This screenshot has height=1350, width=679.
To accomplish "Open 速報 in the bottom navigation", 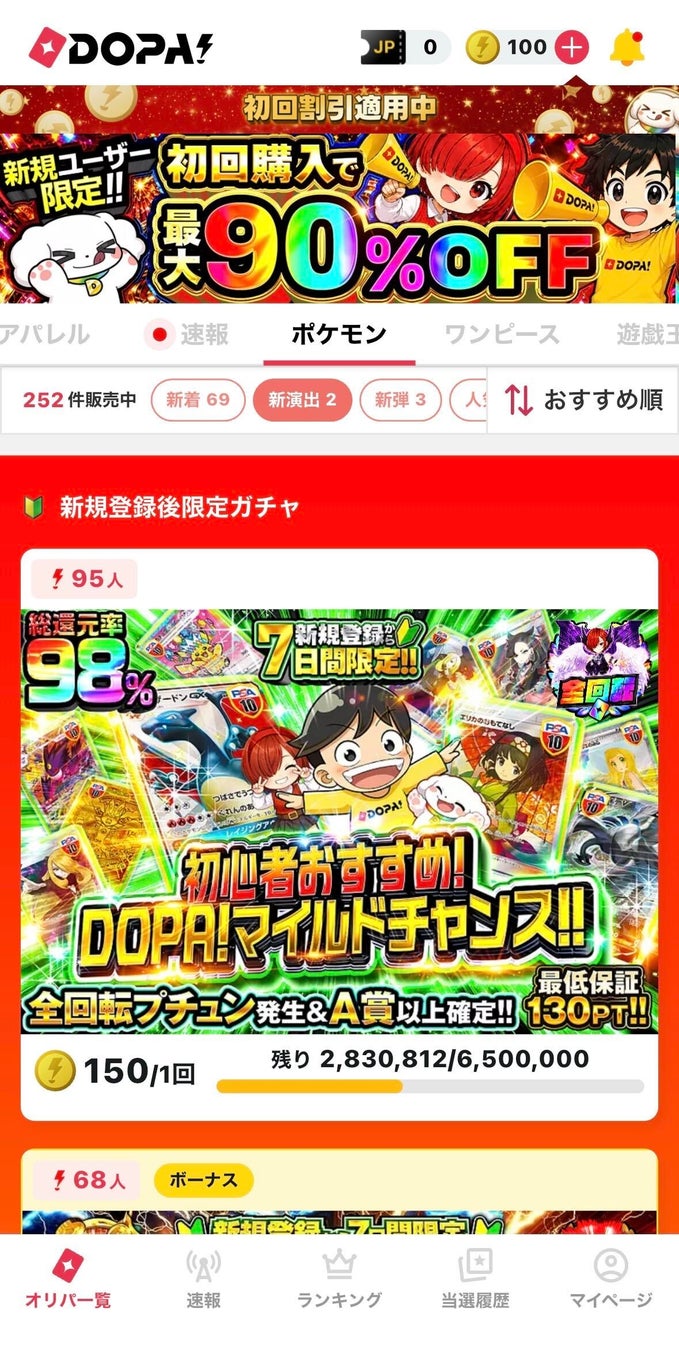I will [x=203, y=1280].
